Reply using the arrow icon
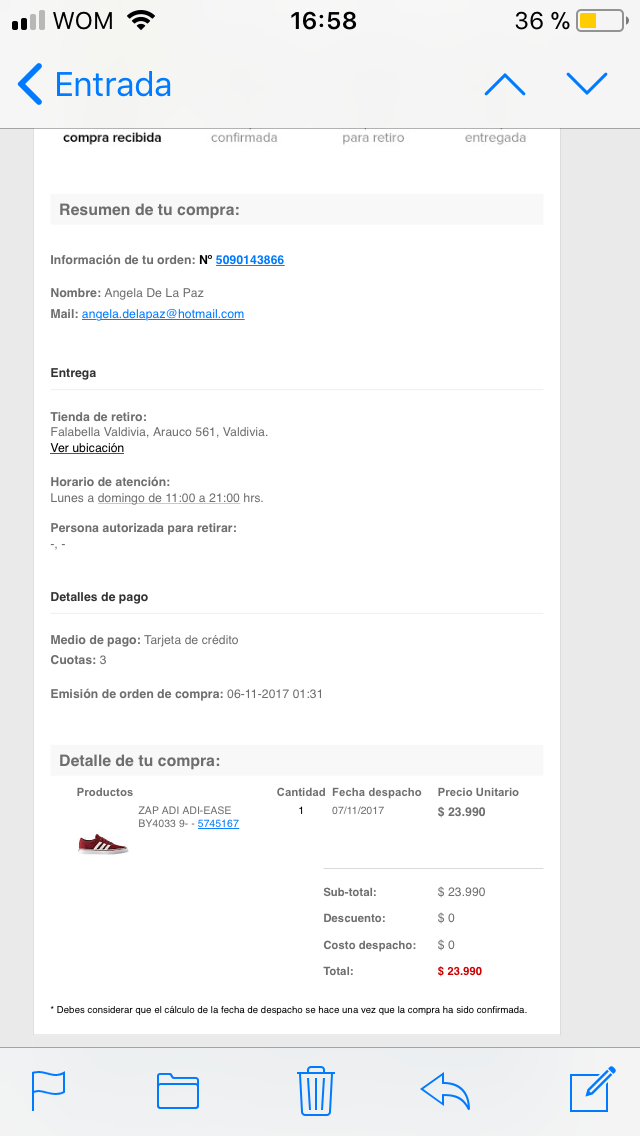640x1136 pixels. coord(445,1090)
